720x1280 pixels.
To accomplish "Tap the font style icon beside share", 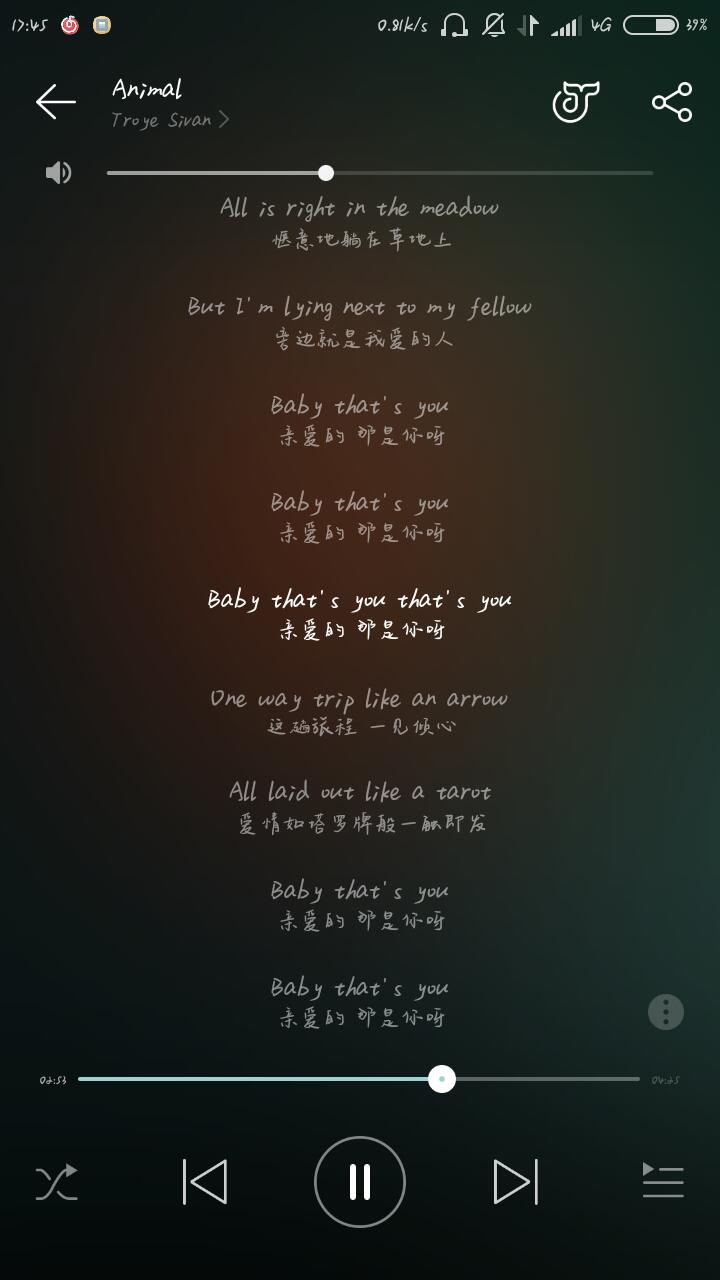I will [576, 102].
